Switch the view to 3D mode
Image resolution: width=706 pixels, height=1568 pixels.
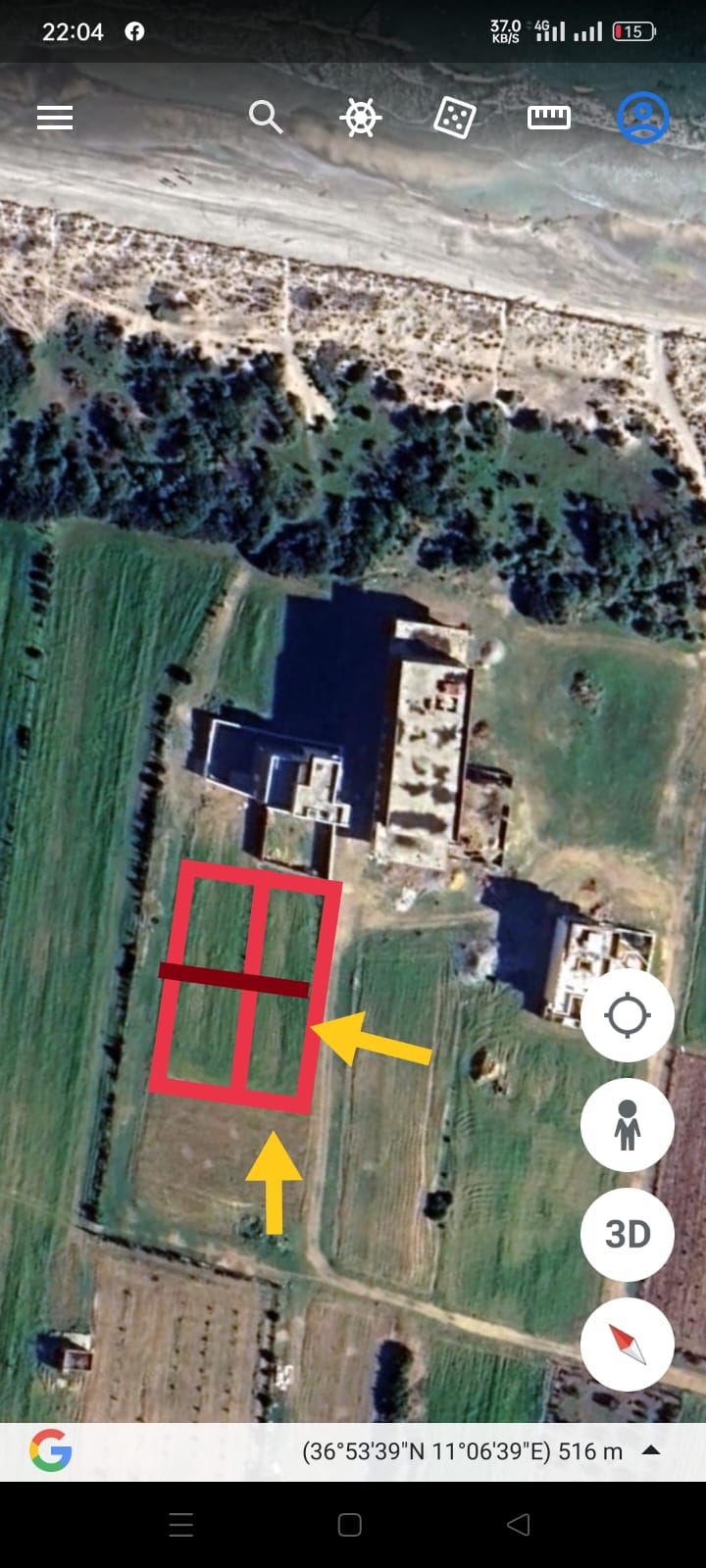[x=627, y=1235]
